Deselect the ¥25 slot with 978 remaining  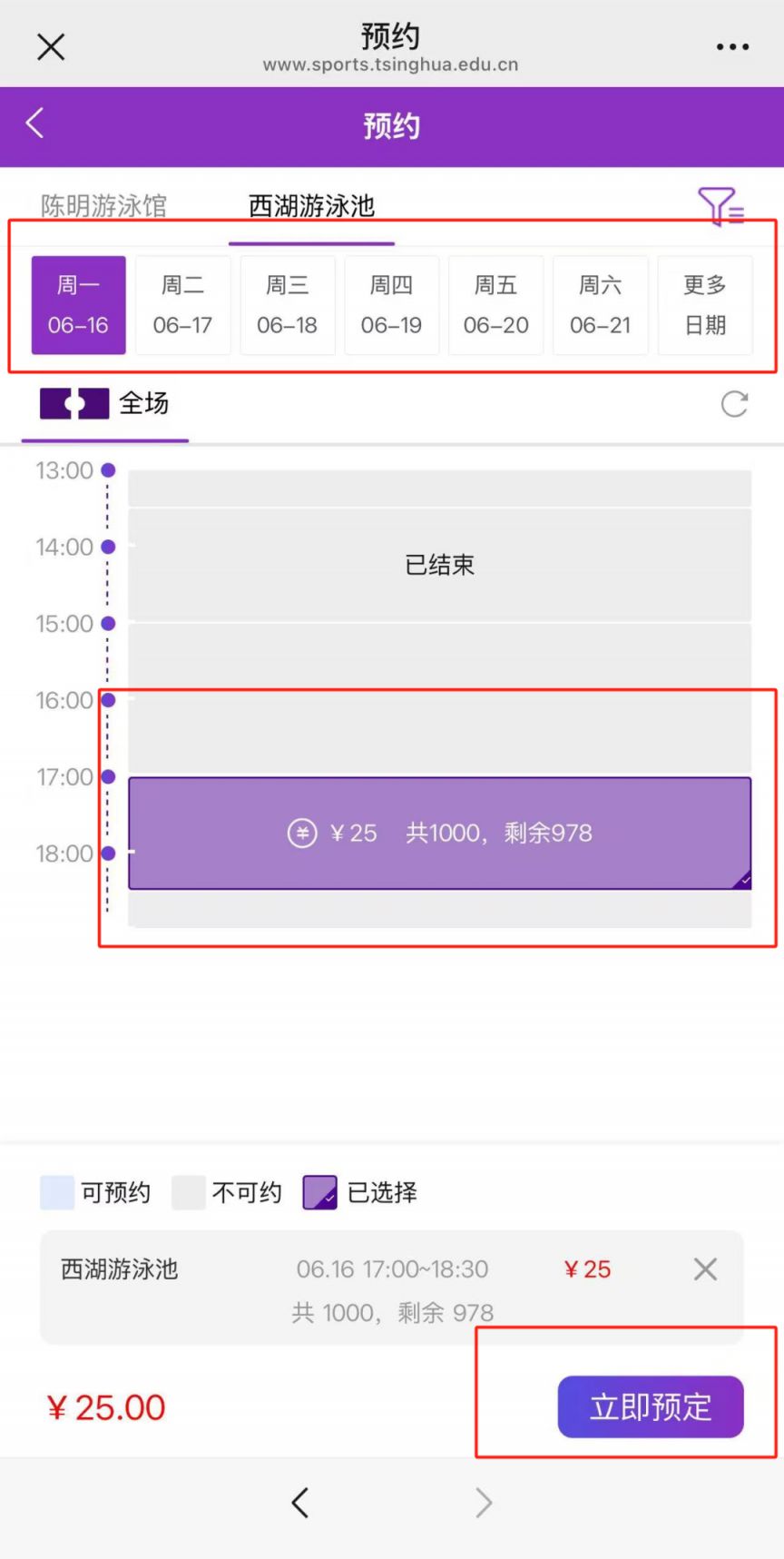[440, 833]
